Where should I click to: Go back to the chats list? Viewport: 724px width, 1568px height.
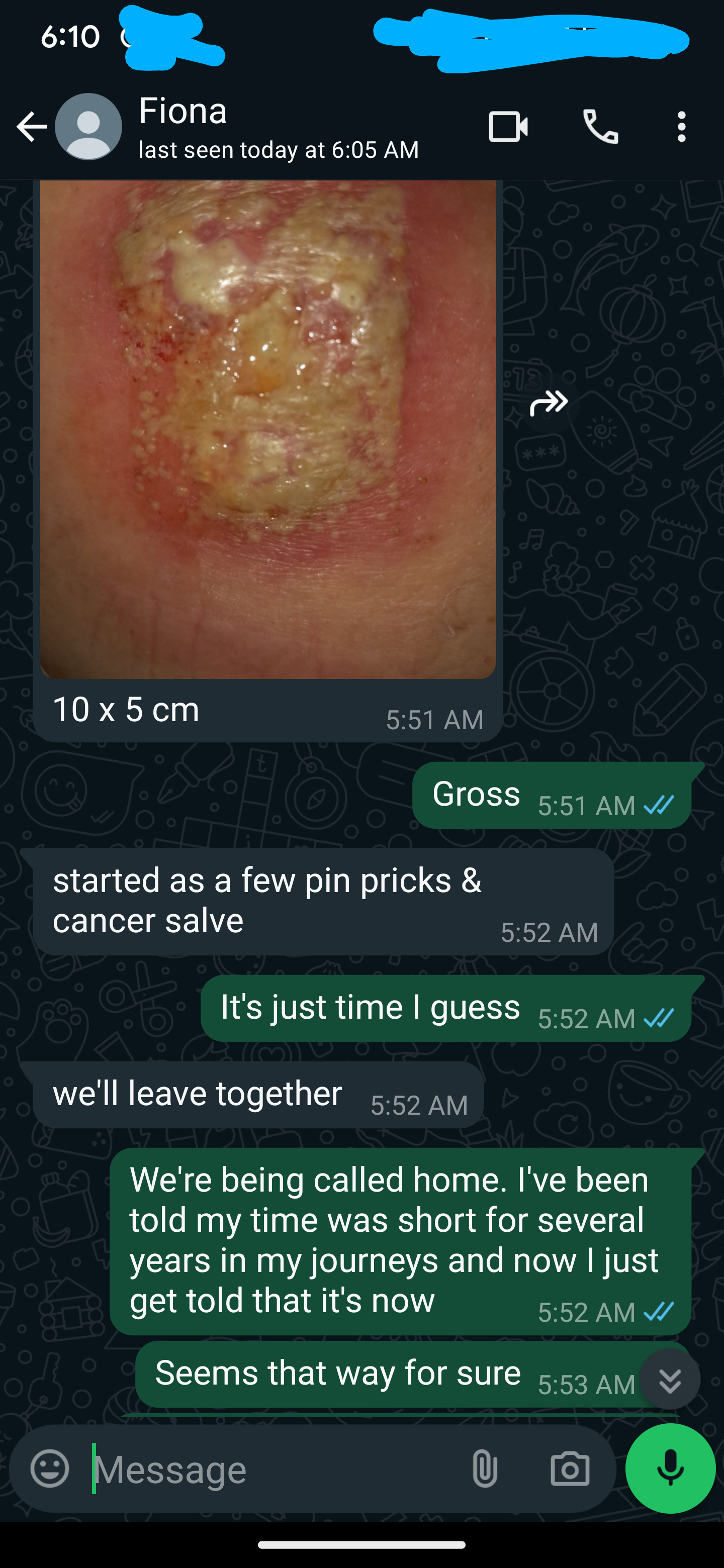coord(31,127)
